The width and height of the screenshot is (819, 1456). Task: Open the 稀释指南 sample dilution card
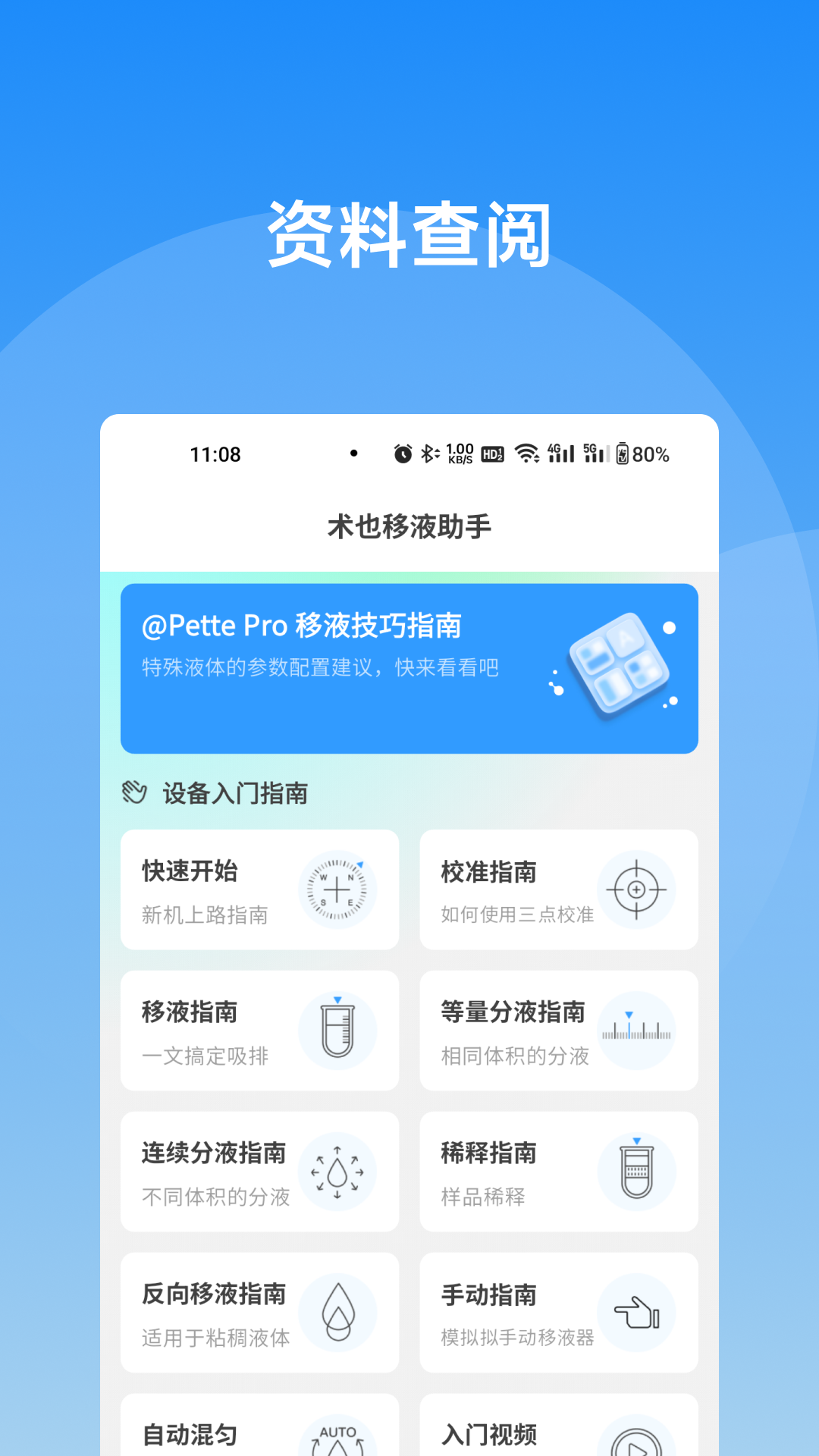(558, 1172)
